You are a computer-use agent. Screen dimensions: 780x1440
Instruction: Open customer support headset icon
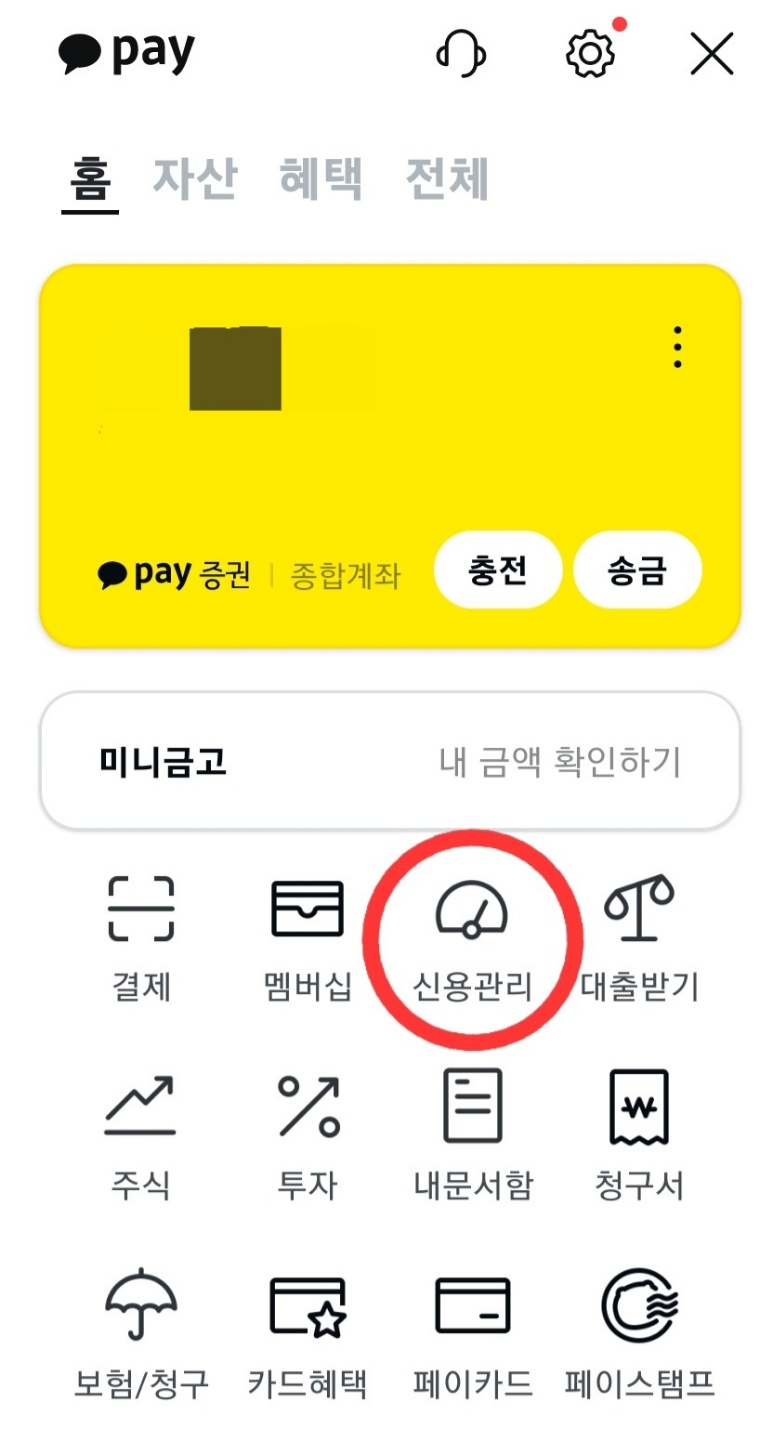click(461, 55)
